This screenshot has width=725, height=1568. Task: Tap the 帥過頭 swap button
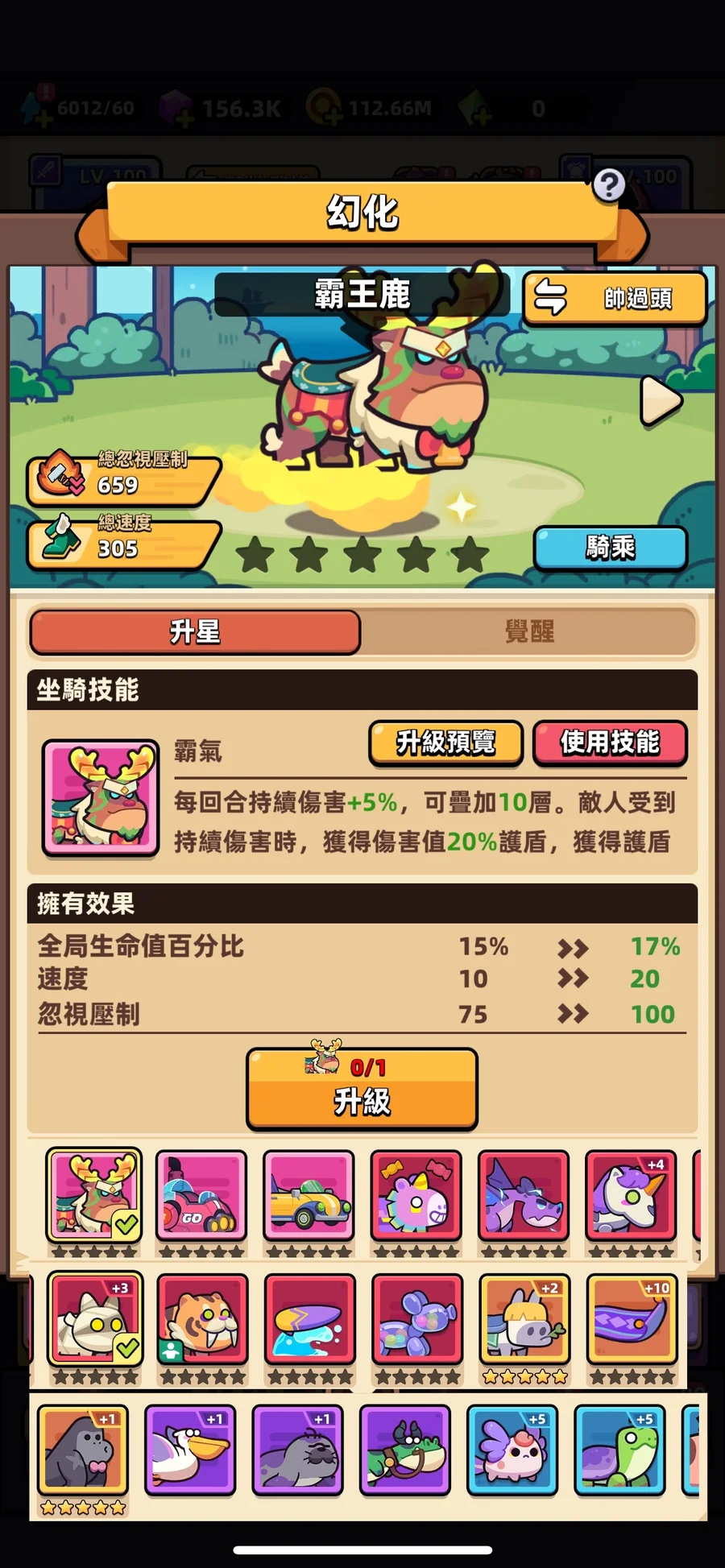pyautogui.click(x=615, y=298)
